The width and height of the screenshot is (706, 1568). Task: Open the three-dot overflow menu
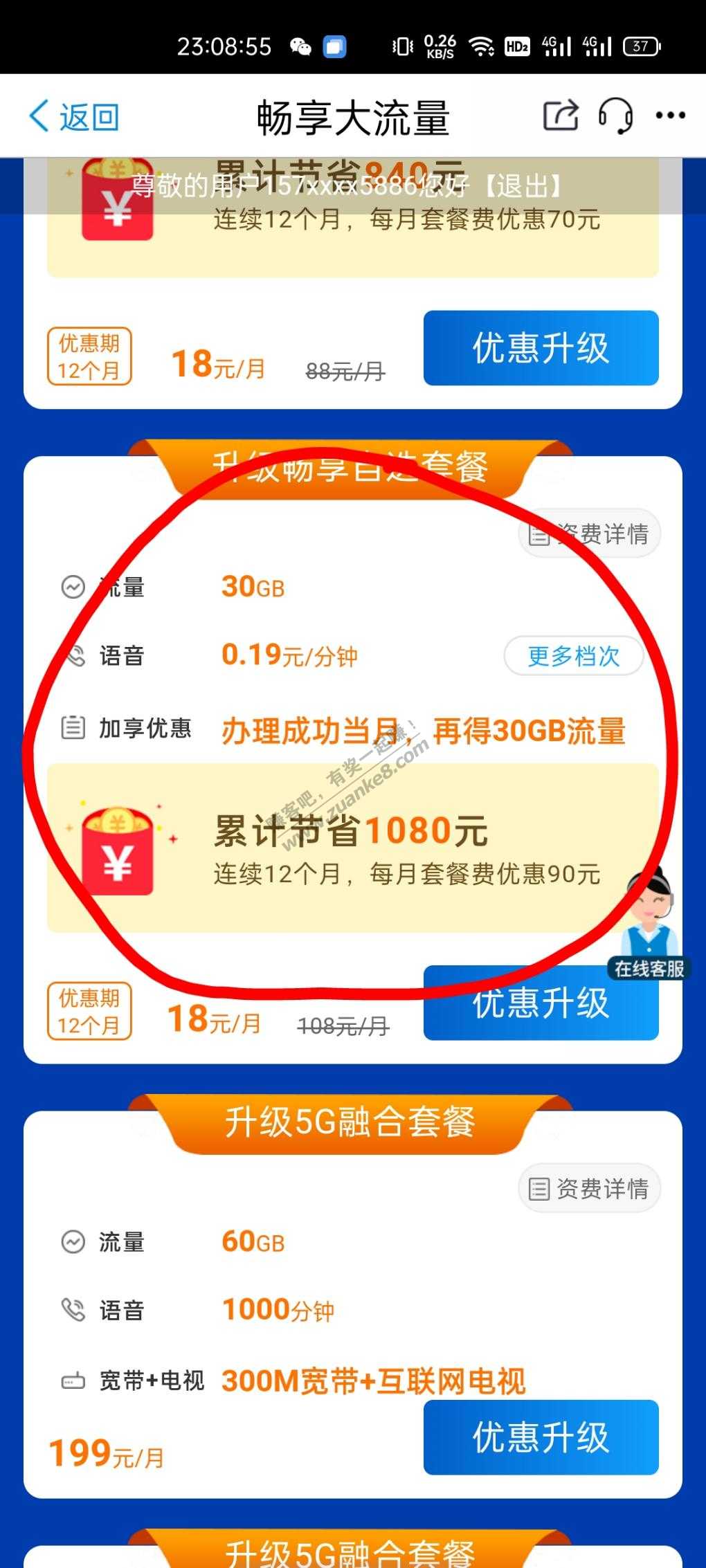[671, 116]
